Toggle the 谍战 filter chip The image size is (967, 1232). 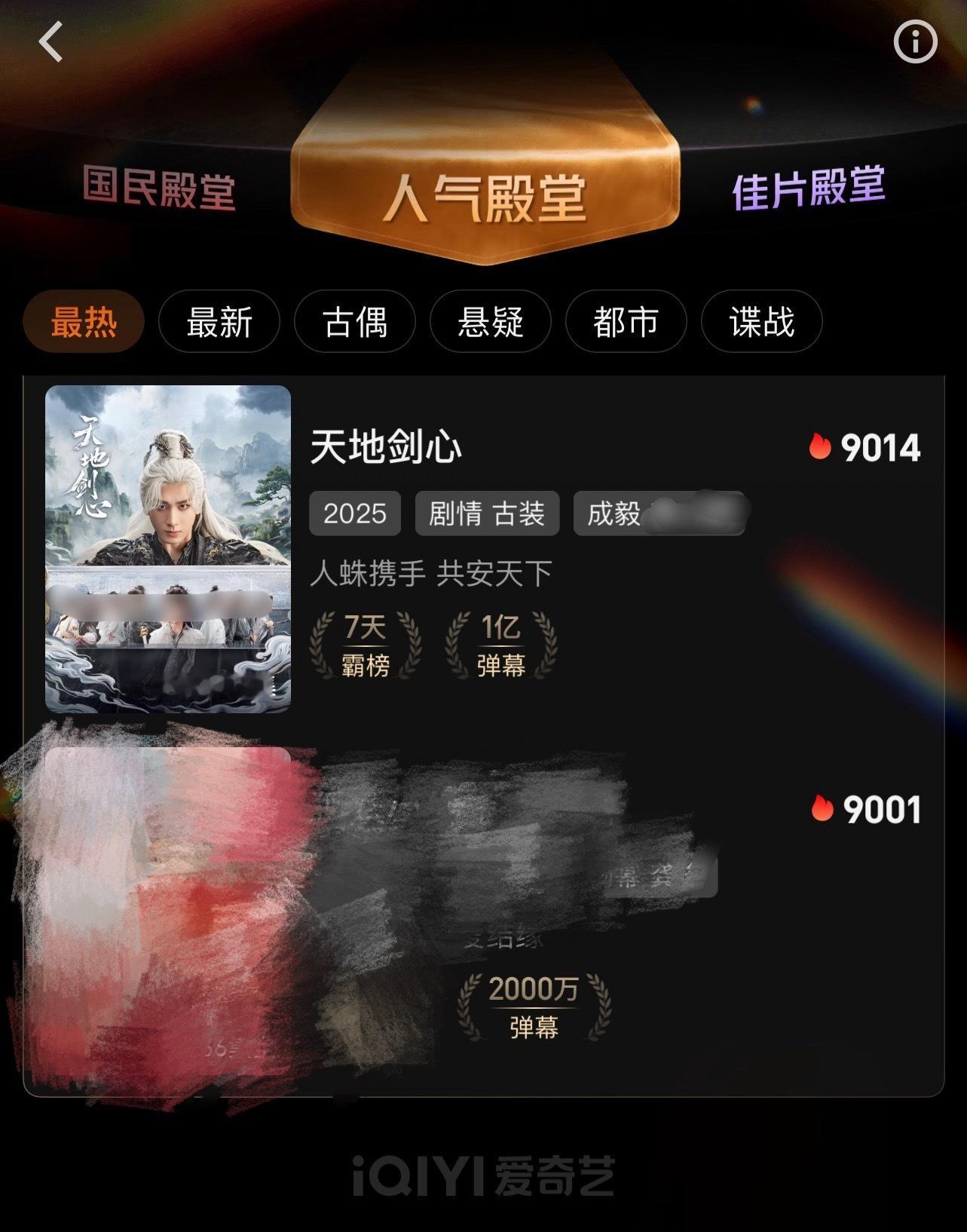760,321
